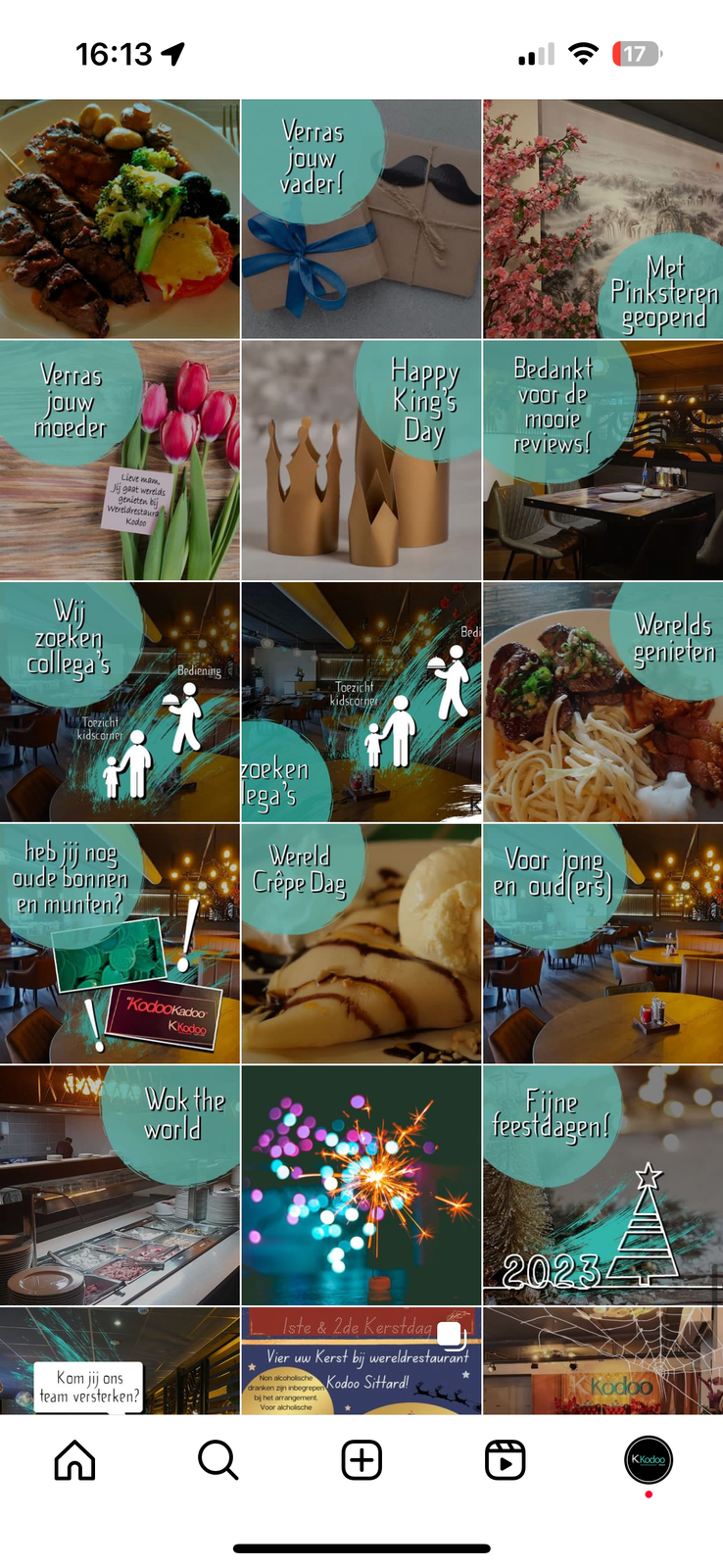Screen dimensions: 723x1568
Task: Open the sparkler fireworks post
Action: point(361,1185)
